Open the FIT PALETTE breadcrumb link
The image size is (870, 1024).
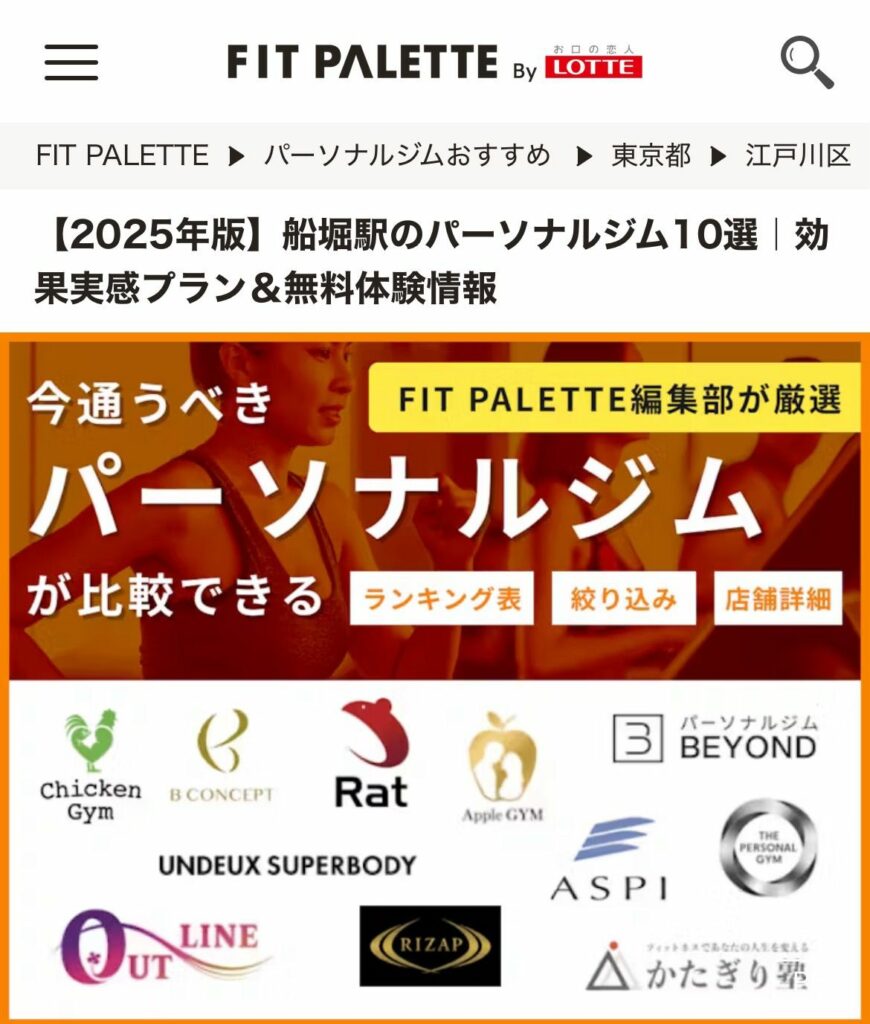coord(122,156)
